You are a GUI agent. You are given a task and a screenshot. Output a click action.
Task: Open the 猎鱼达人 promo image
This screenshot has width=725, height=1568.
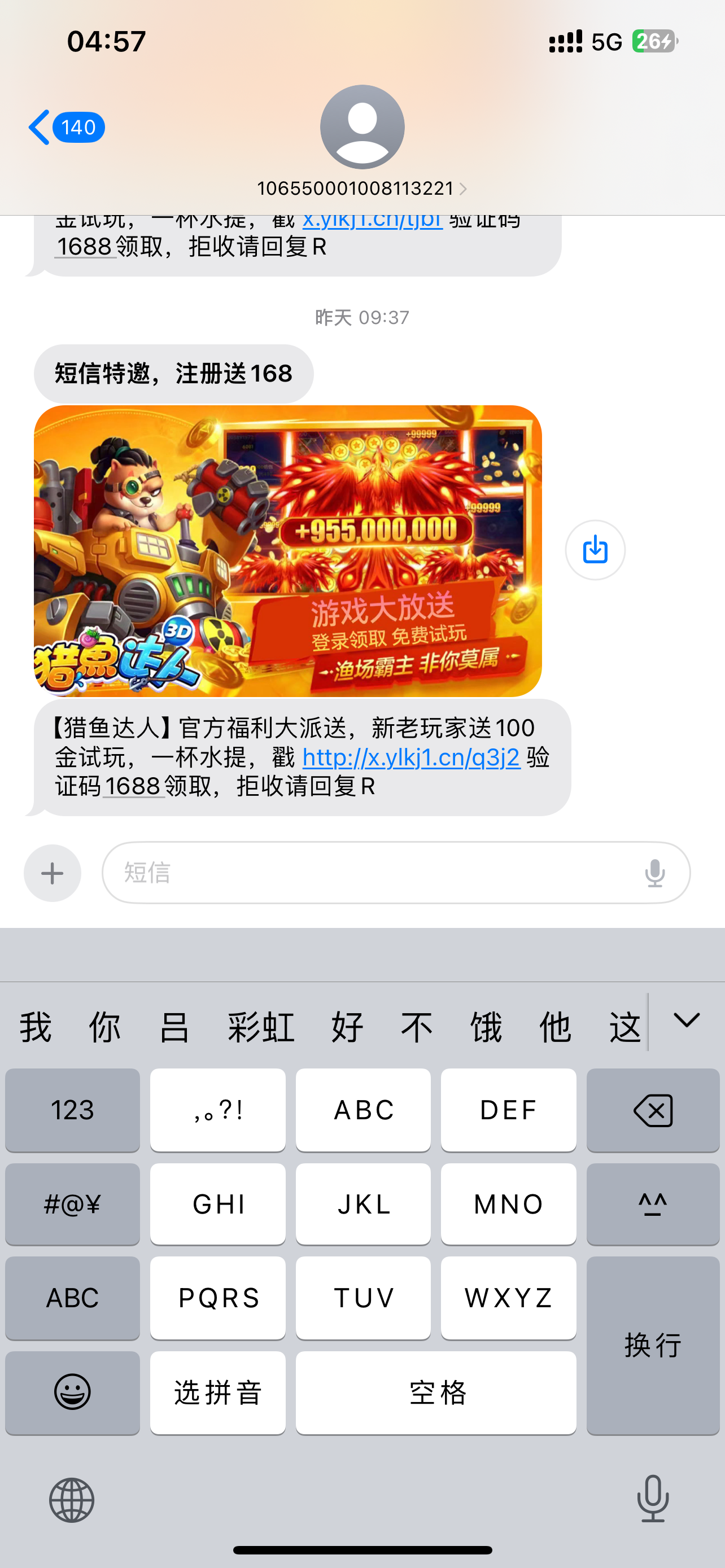(x=287, y=551)
